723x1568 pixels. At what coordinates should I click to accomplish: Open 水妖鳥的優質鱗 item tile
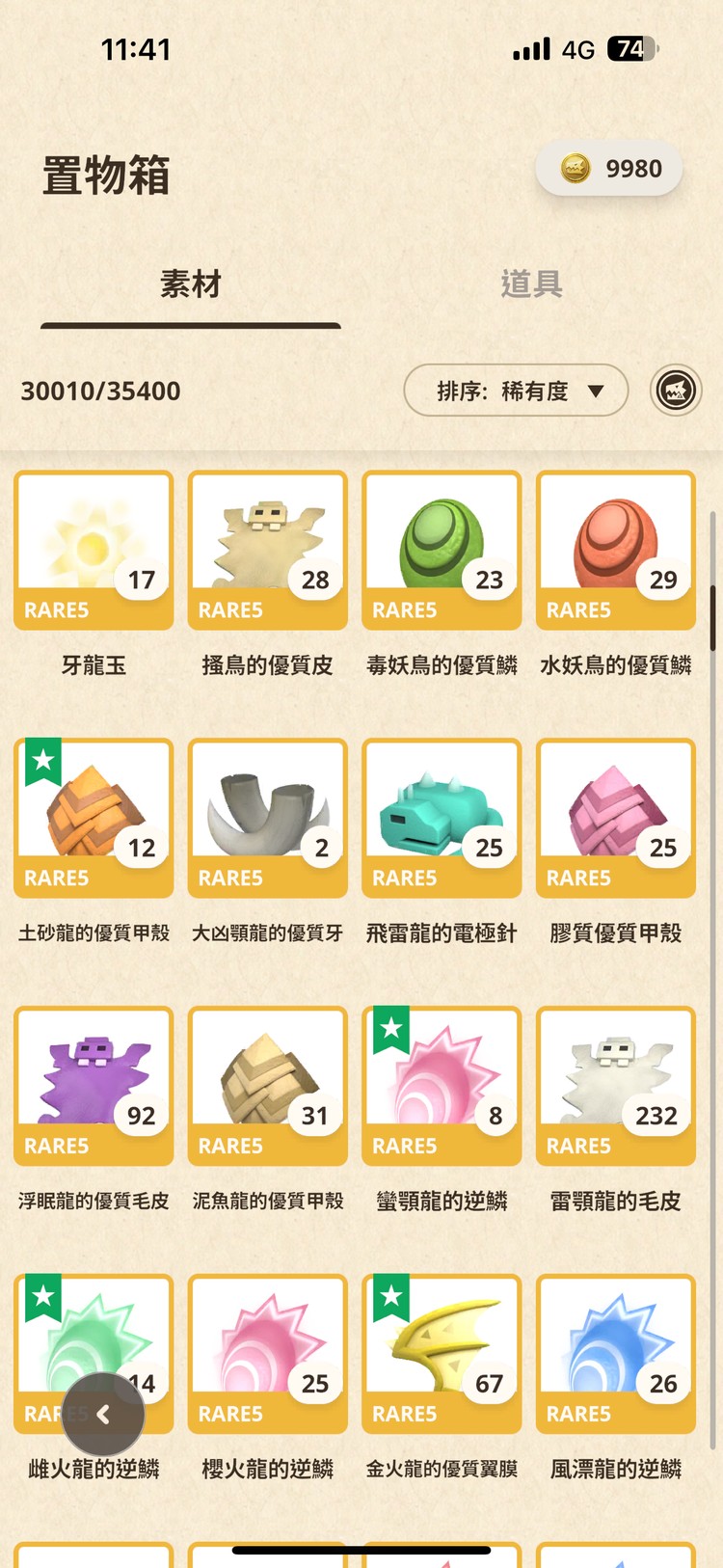pos(616,550)
